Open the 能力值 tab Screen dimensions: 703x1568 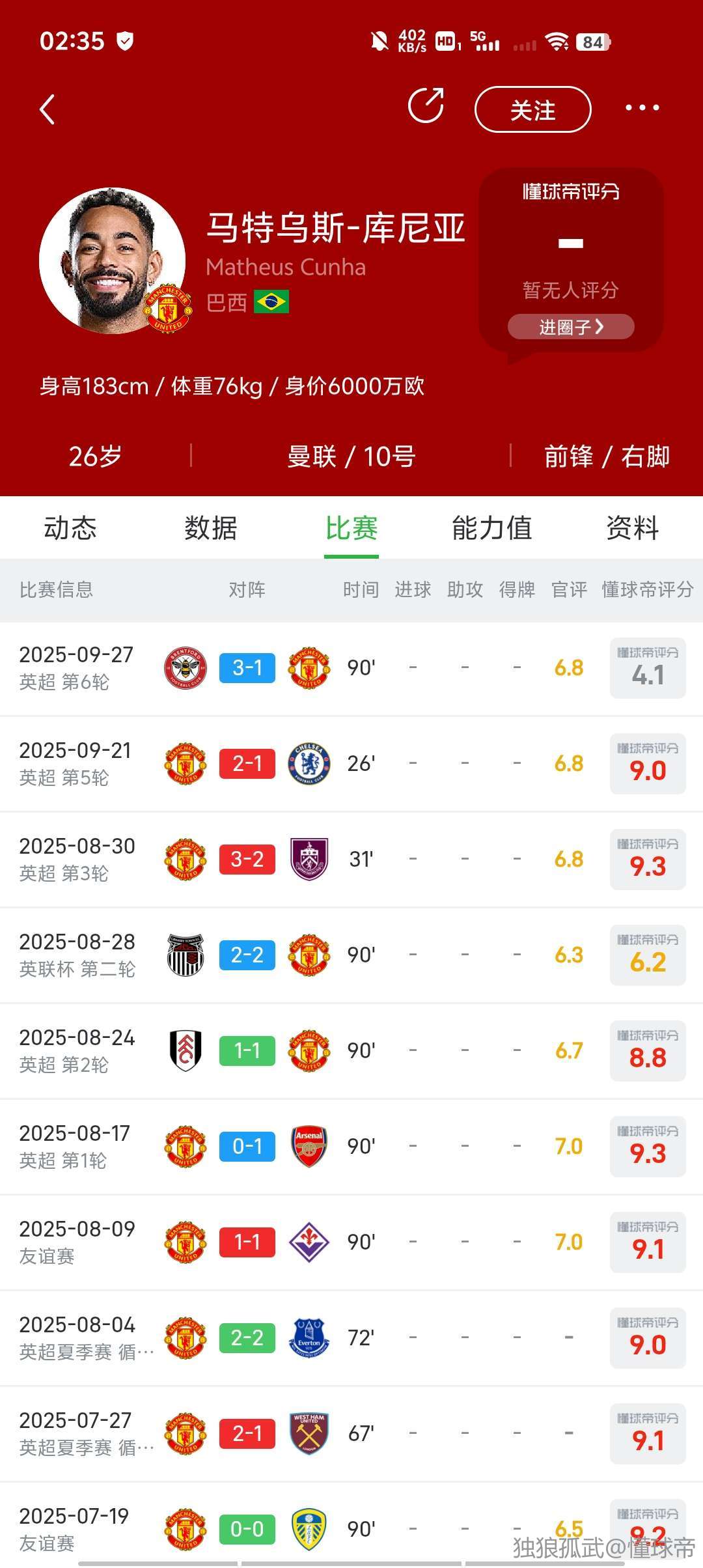[492, 528]
